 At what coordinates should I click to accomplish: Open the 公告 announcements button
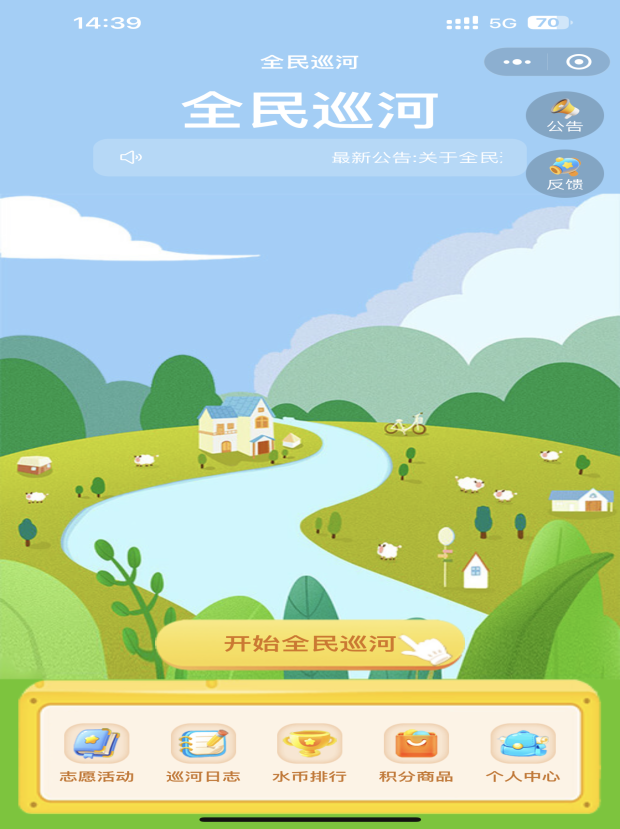pyautogui.click(x=564, y=115)
